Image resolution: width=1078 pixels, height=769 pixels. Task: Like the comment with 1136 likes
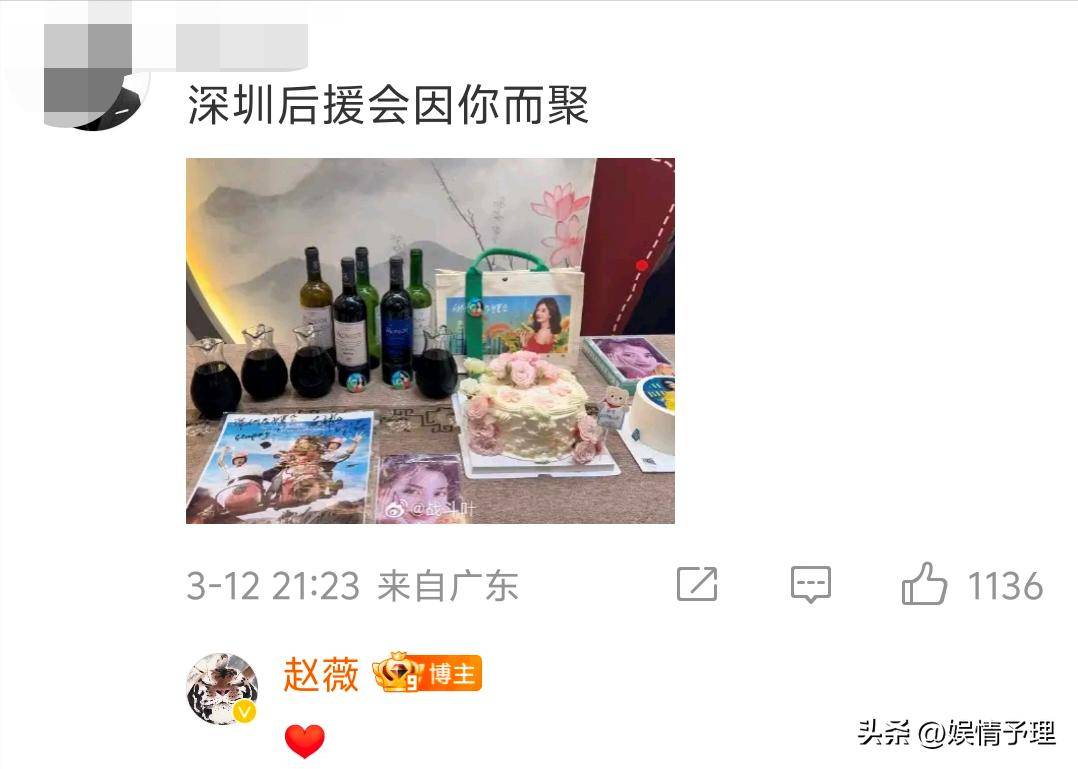pyautogui.click(x=925, y=584)
